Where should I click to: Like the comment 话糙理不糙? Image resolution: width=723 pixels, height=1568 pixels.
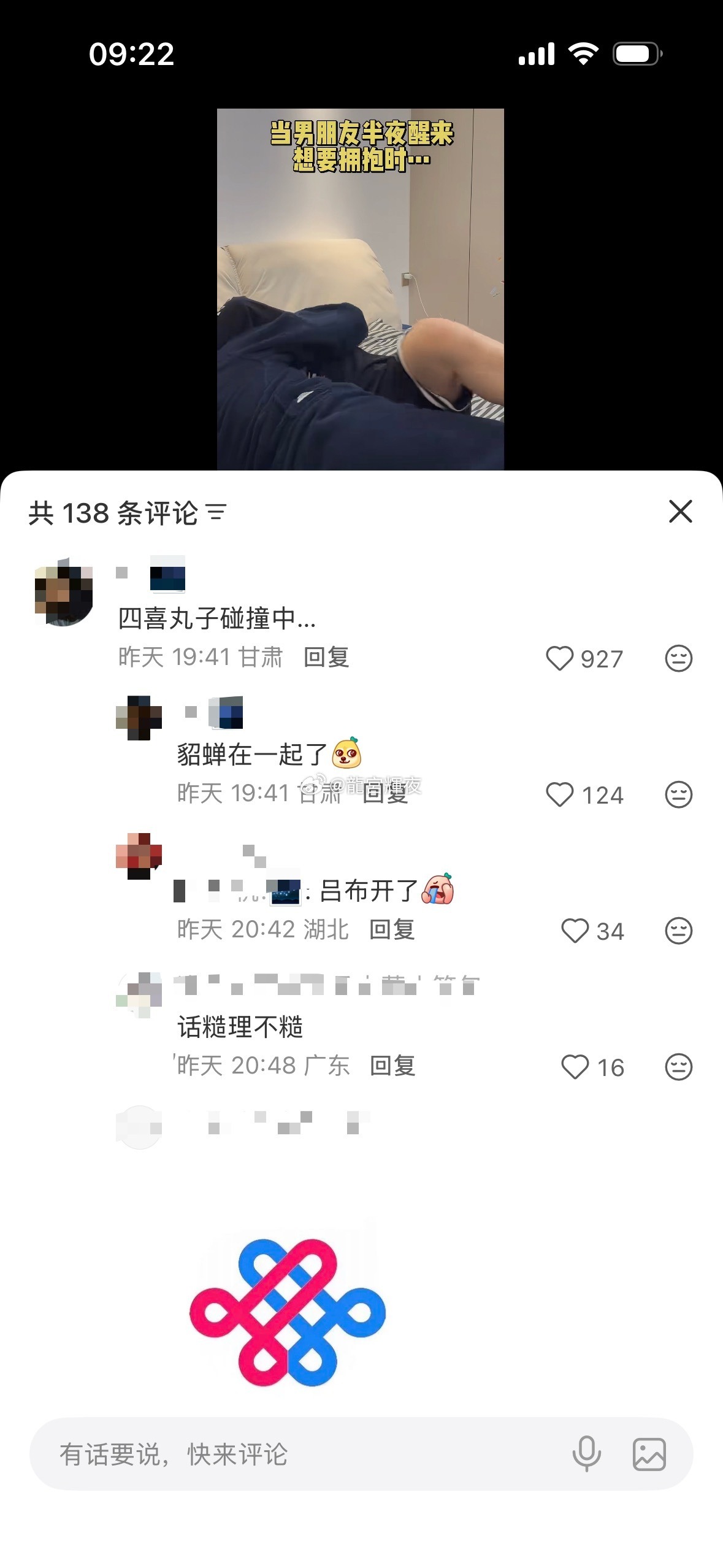point(575,1067)
